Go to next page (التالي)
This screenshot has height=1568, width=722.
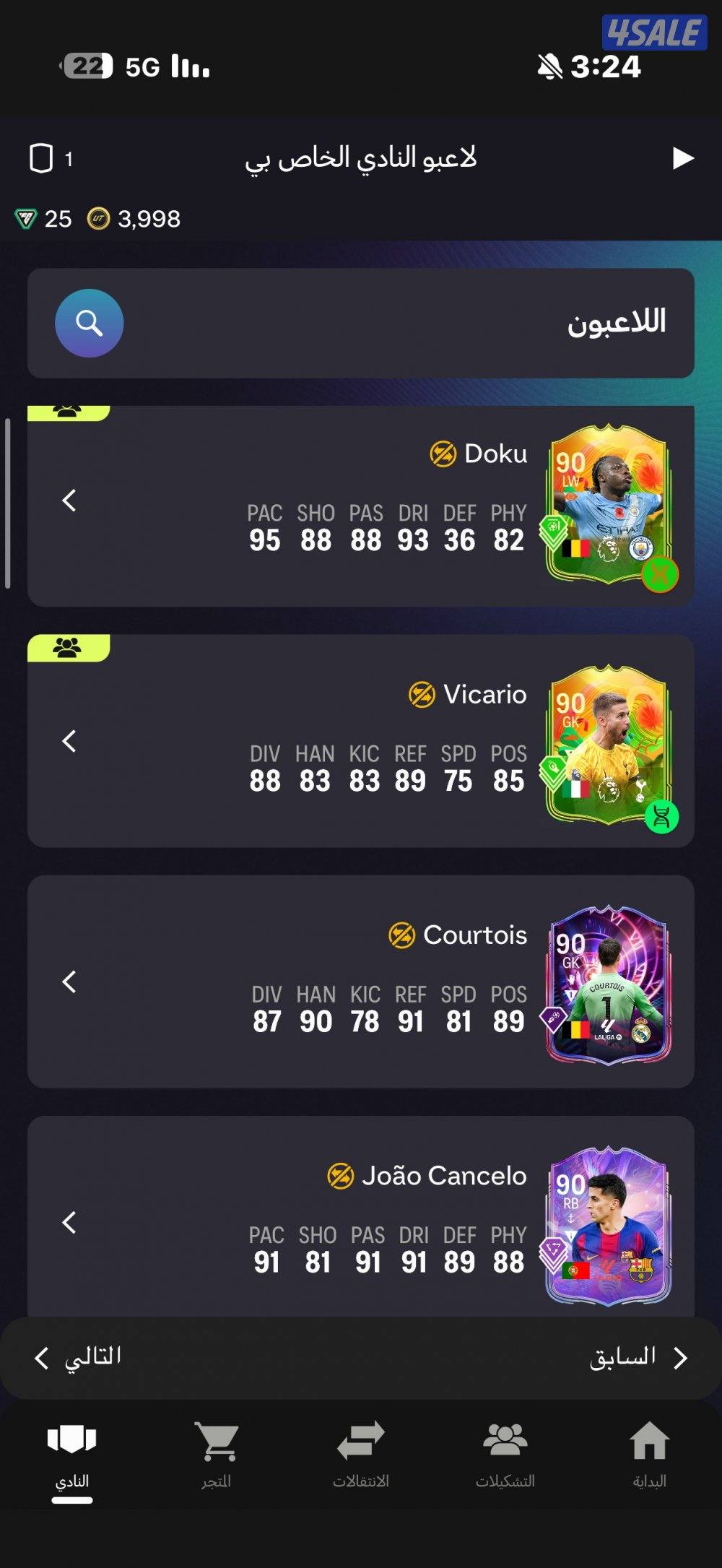click(x=78, y=1357)
